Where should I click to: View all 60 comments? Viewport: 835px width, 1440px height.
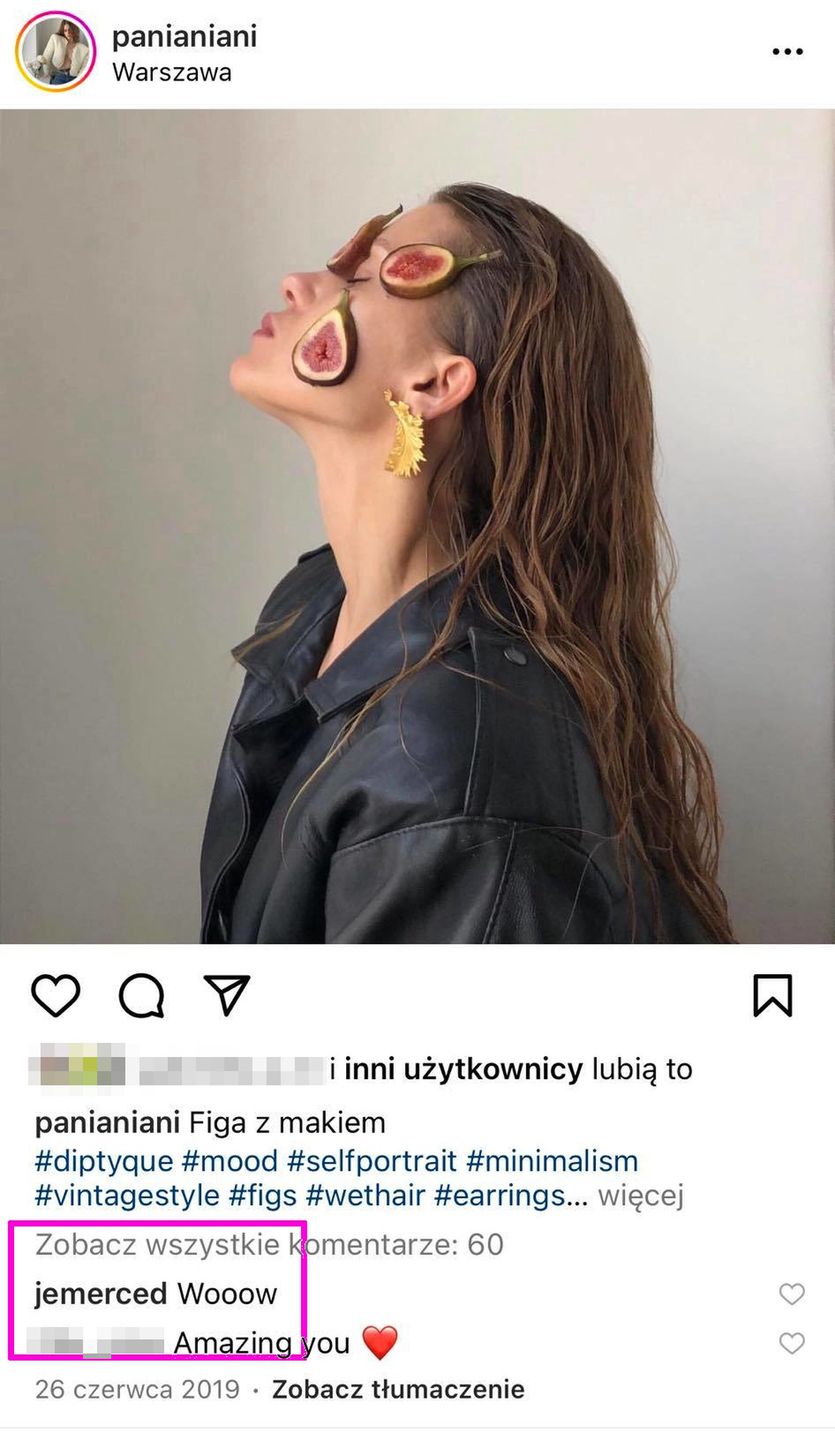[269, 1245]
